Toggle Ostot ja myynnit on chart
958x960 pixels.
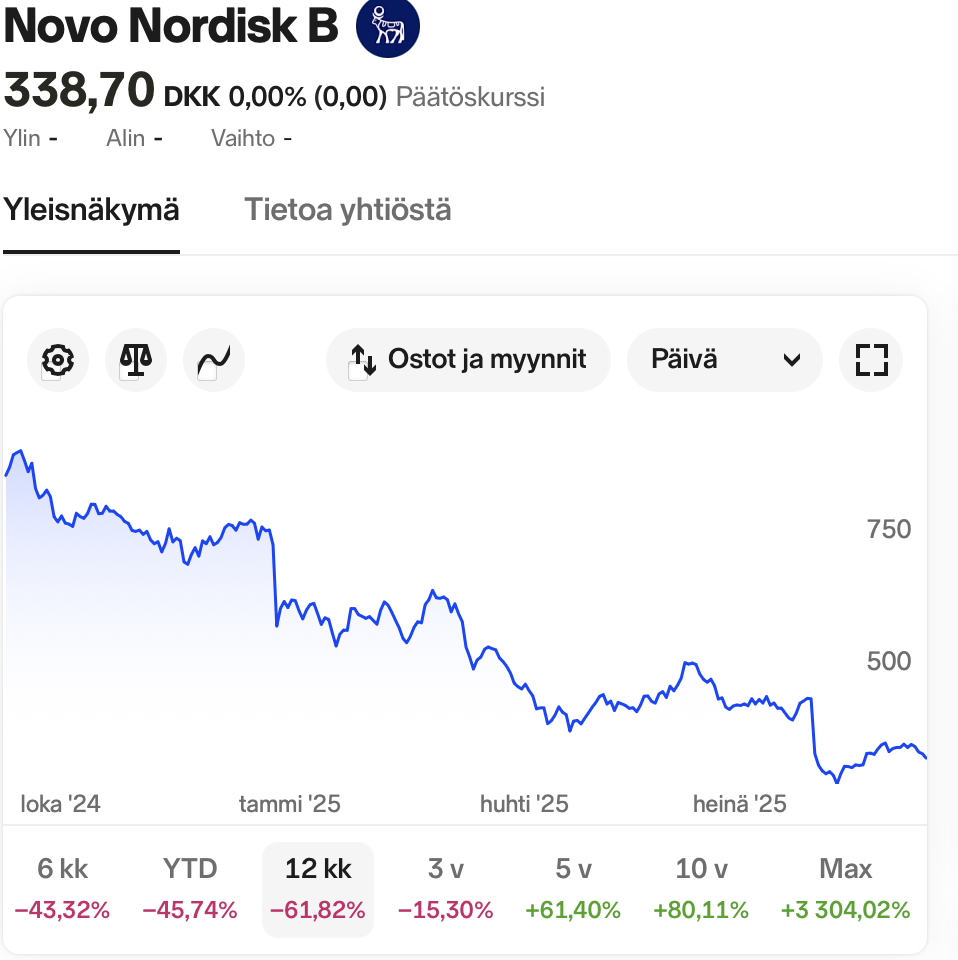[x=468, y=359]
